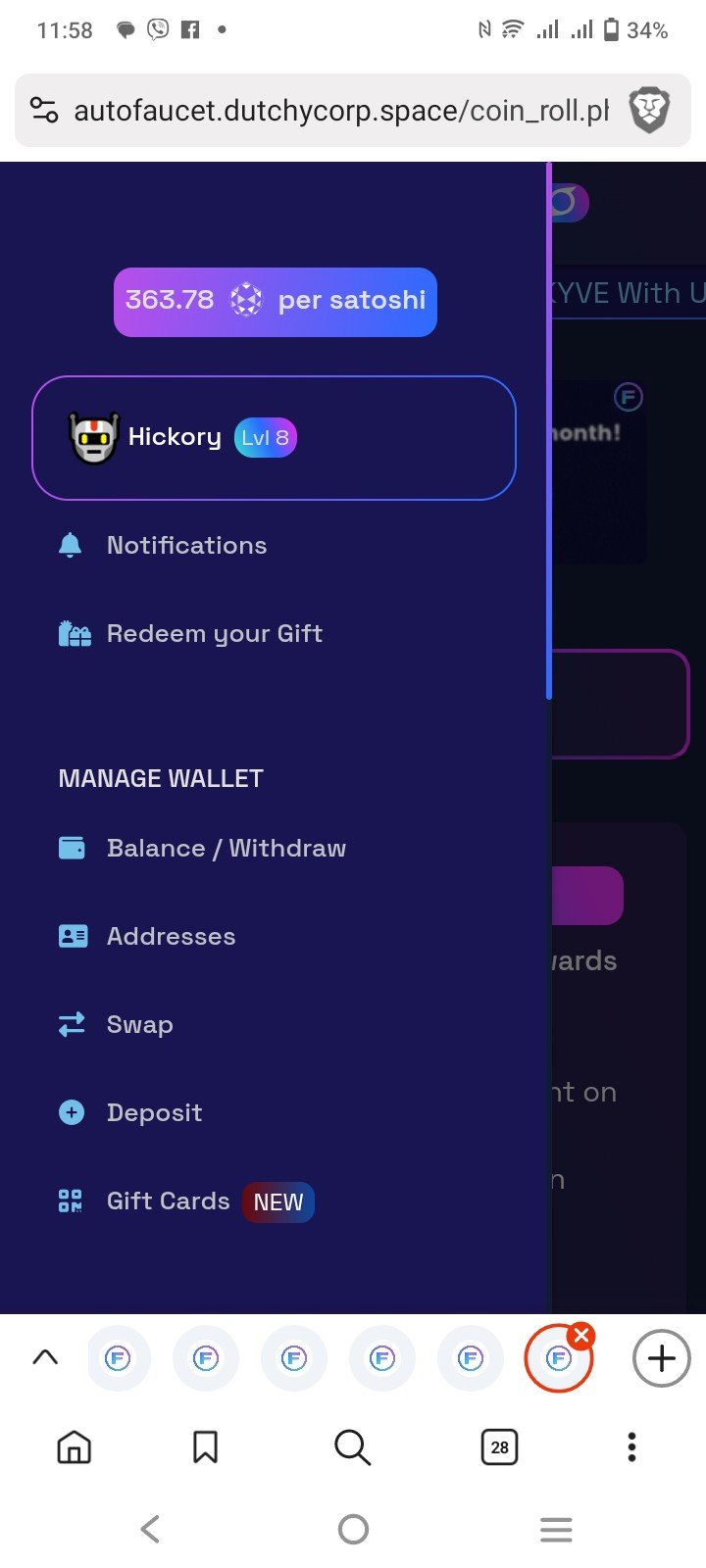Open the tab switcher showing 28 tabs
706x1568 pixels.
(x=499, y=1446)
